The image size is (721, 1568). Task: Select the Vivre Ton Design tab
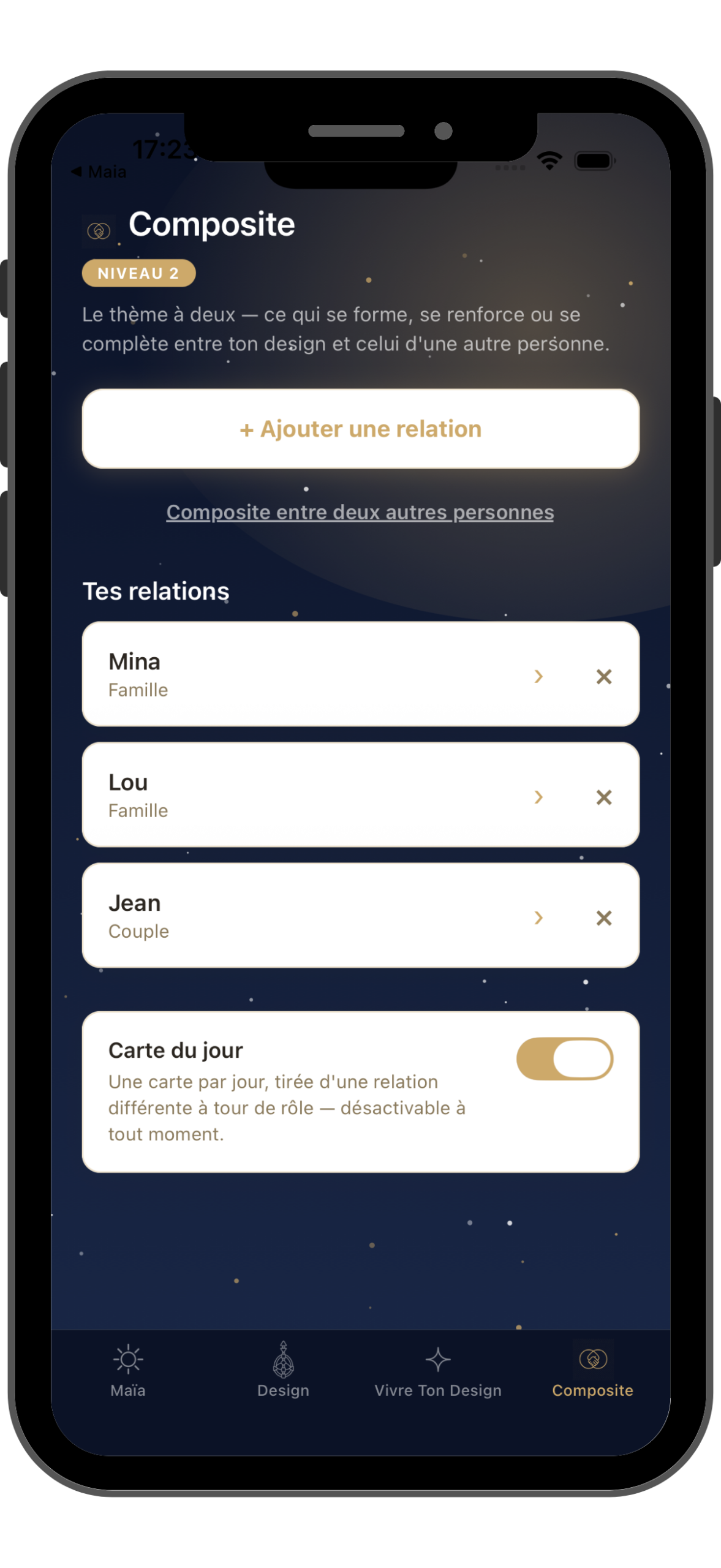point(438,1369)
